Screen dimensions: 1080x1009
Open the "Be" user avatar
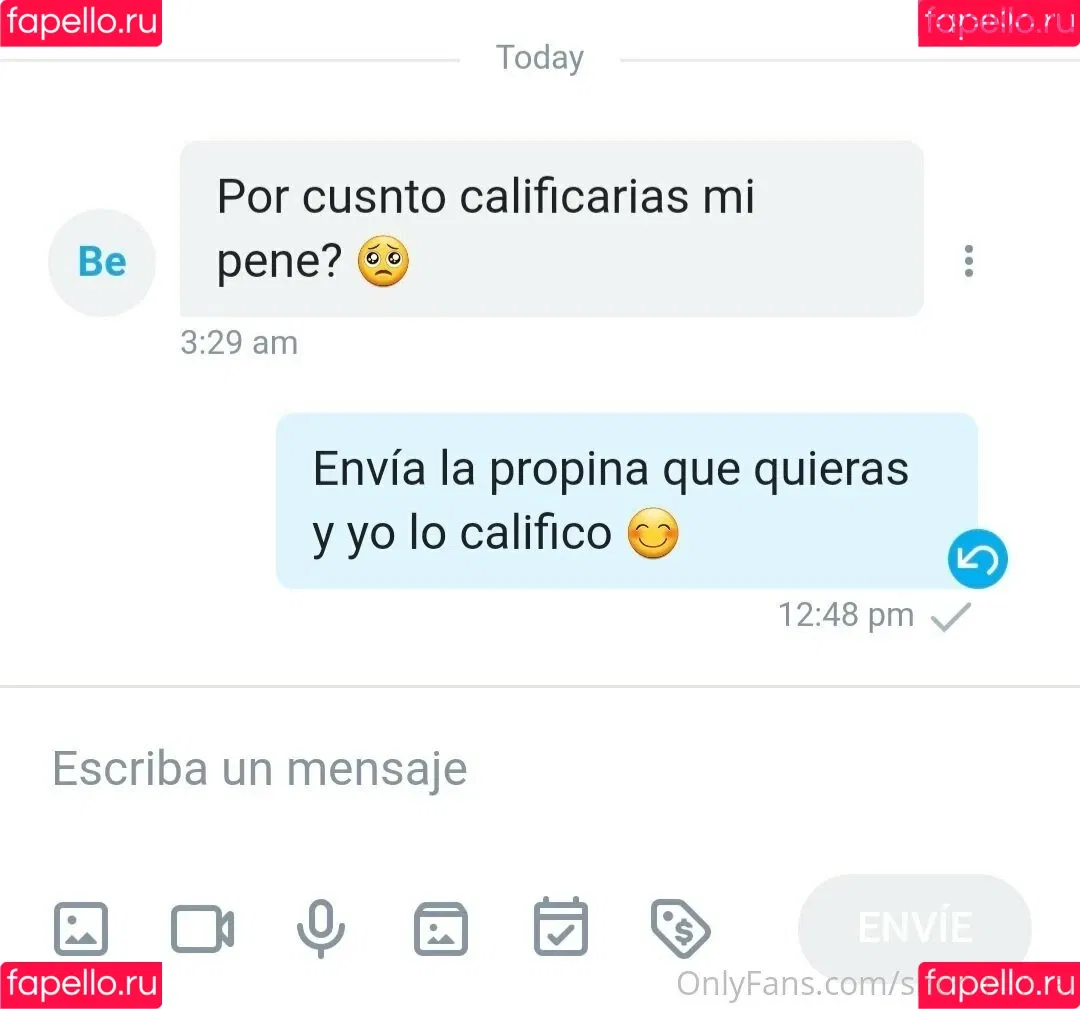102,263
